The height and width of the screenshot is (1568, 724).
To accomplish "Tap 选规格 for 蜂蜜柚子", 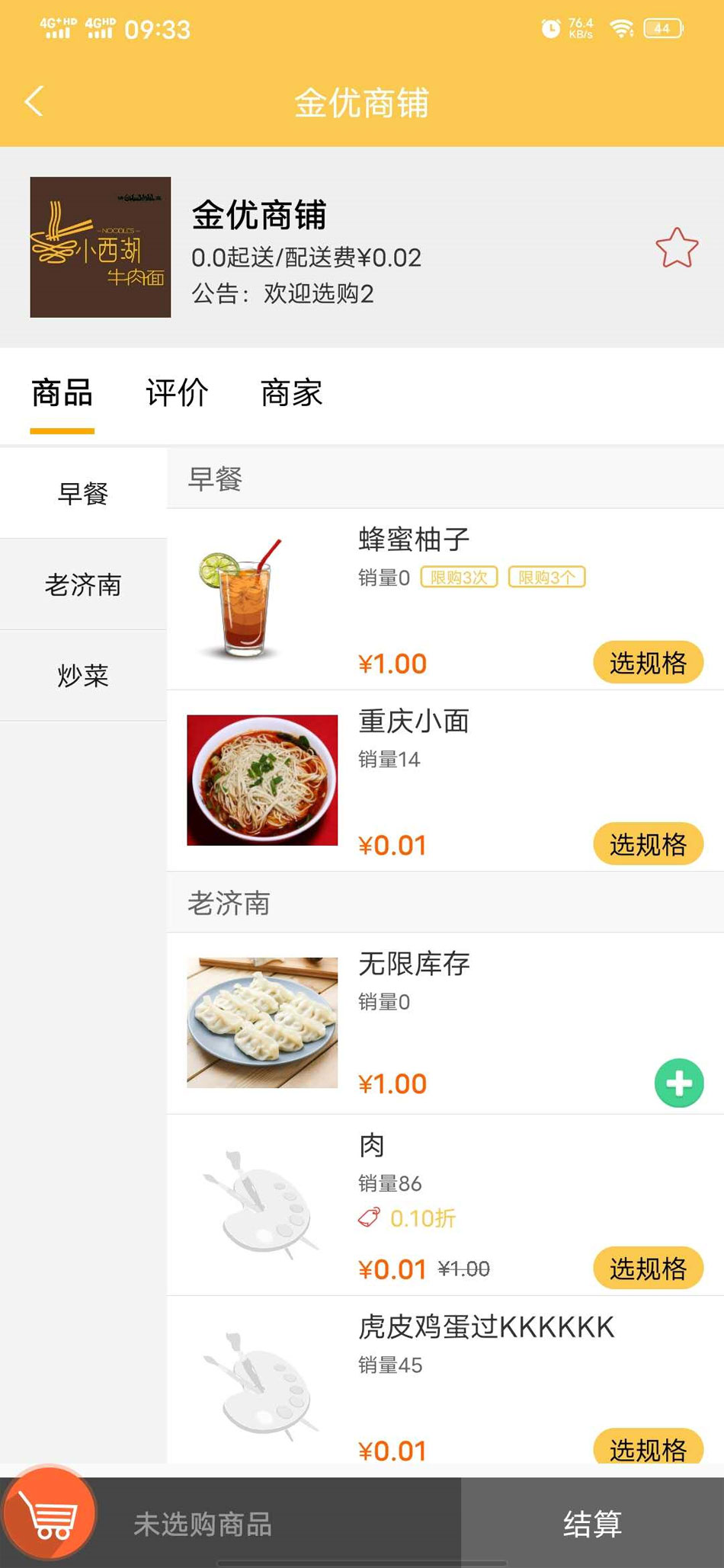I will tap(648, 662).
